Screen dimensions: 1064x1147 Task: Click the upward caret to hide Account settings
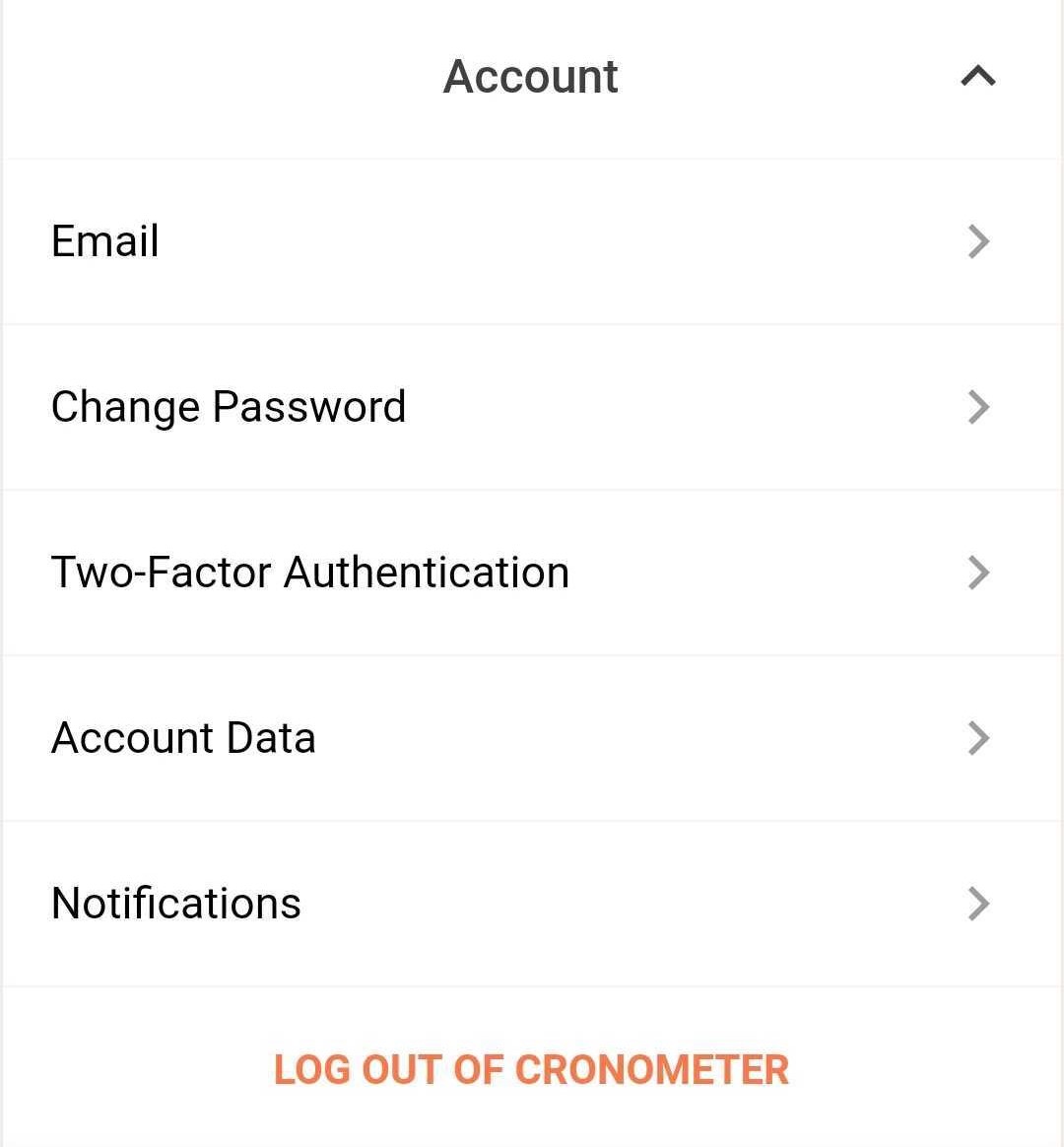(976, 76)
